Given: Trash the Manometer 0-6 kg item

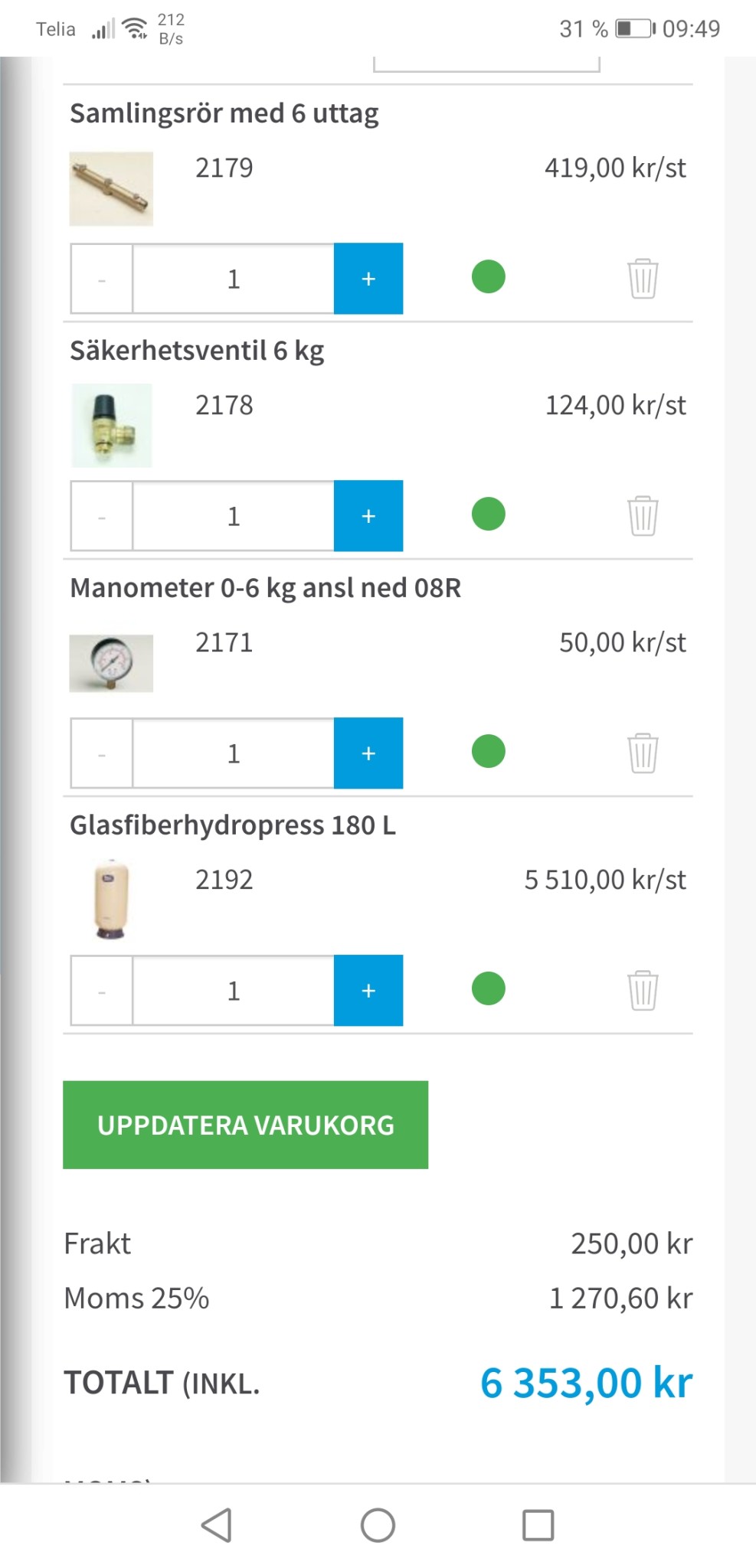Looking at the screenshot, I should pos(643,753).
